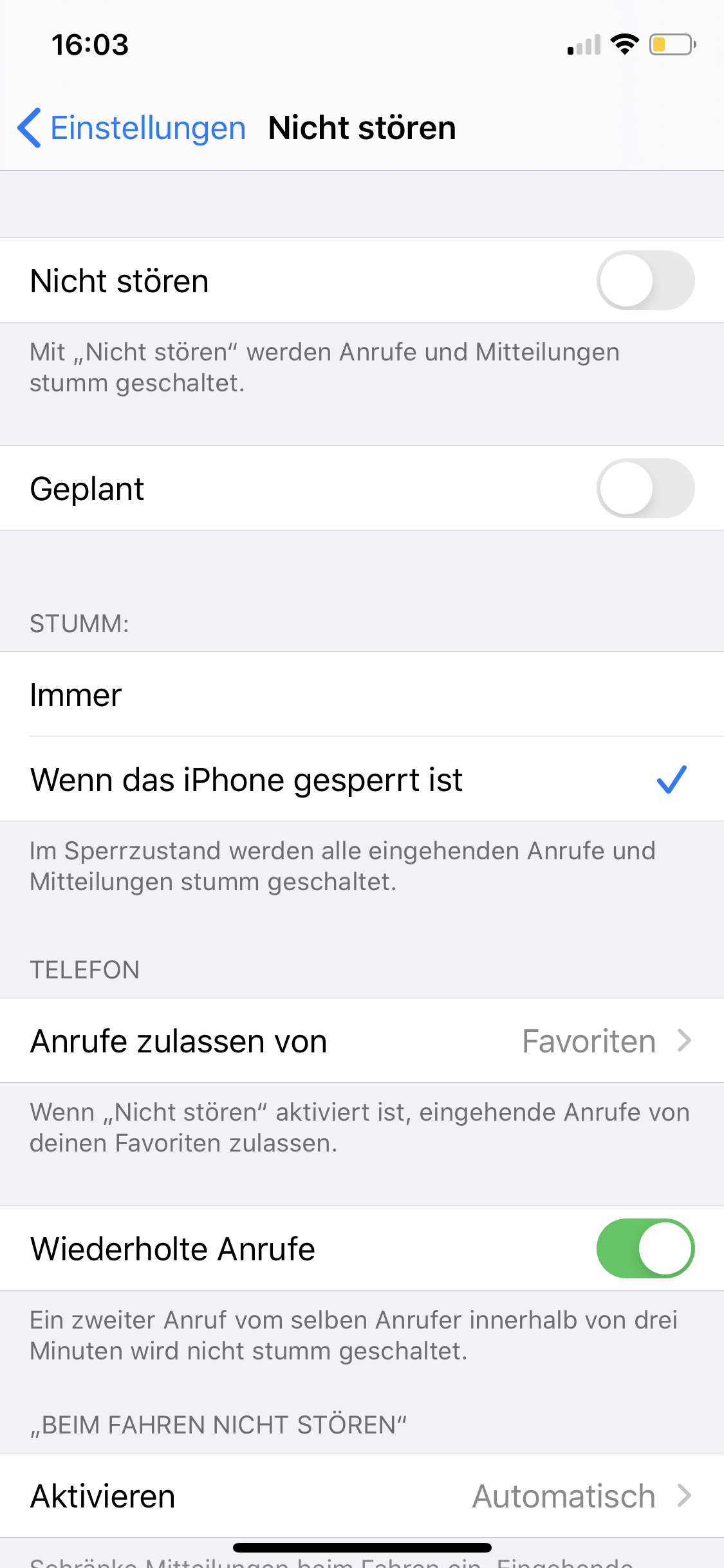Screen dimensions: 724x1568
Task: Open Anrufe zulassen von settings
Action: [x=362, y=1041]
